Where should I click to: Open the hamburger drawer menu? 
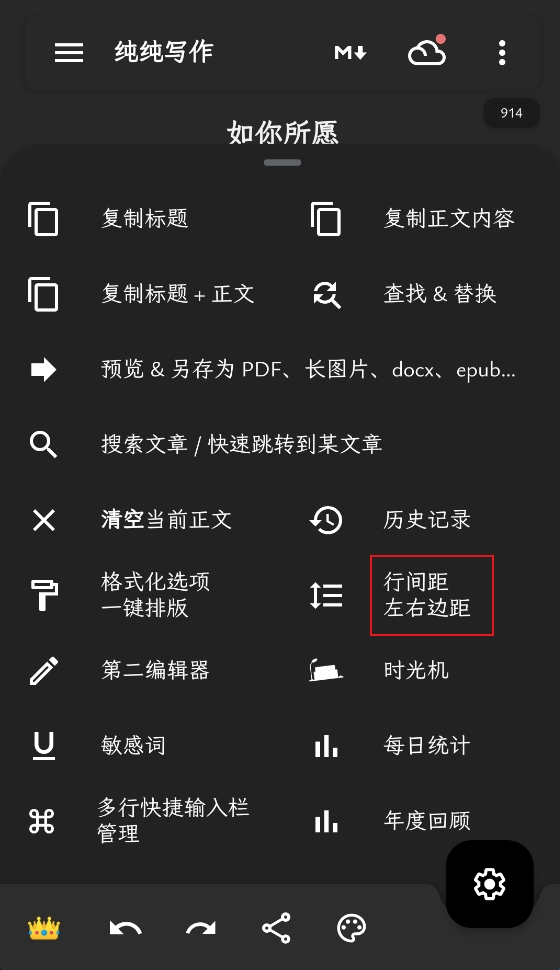[x=69, y=53]
